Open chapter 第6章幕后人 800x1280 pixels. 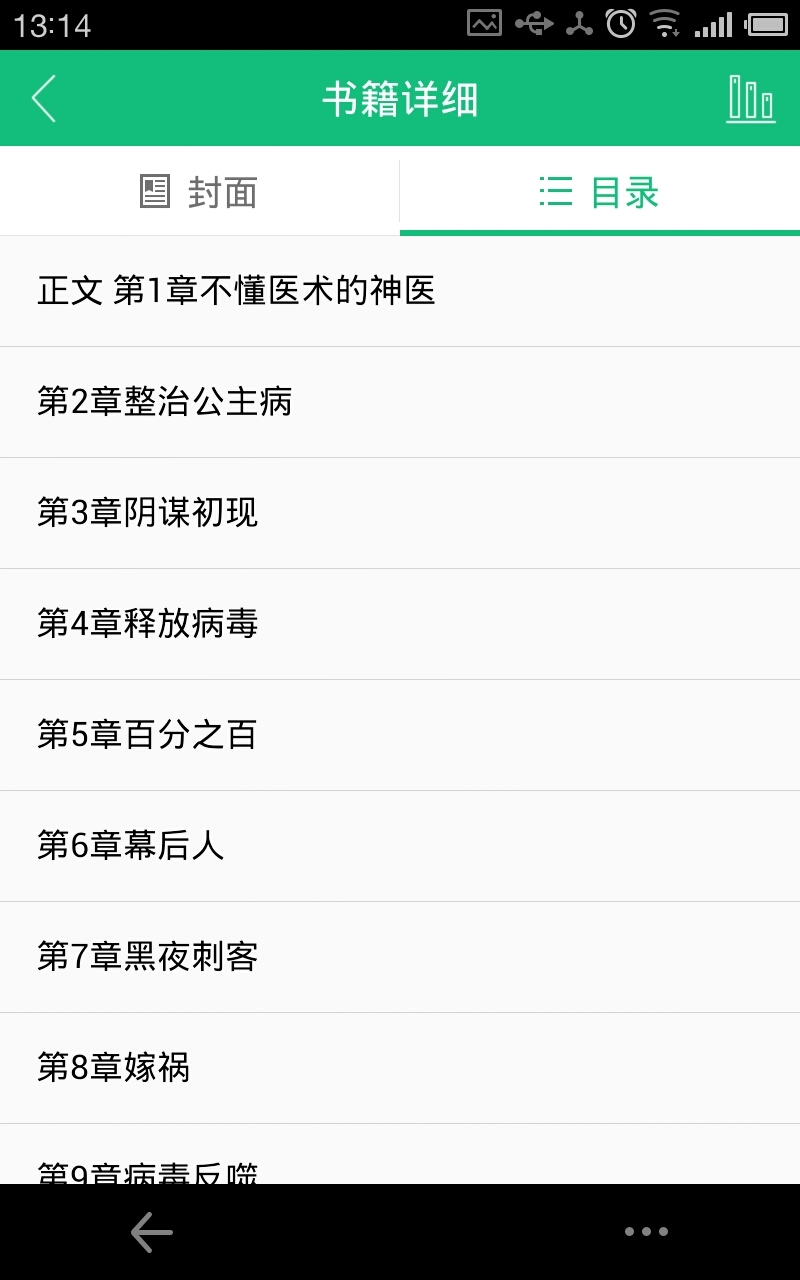point(400,847)
